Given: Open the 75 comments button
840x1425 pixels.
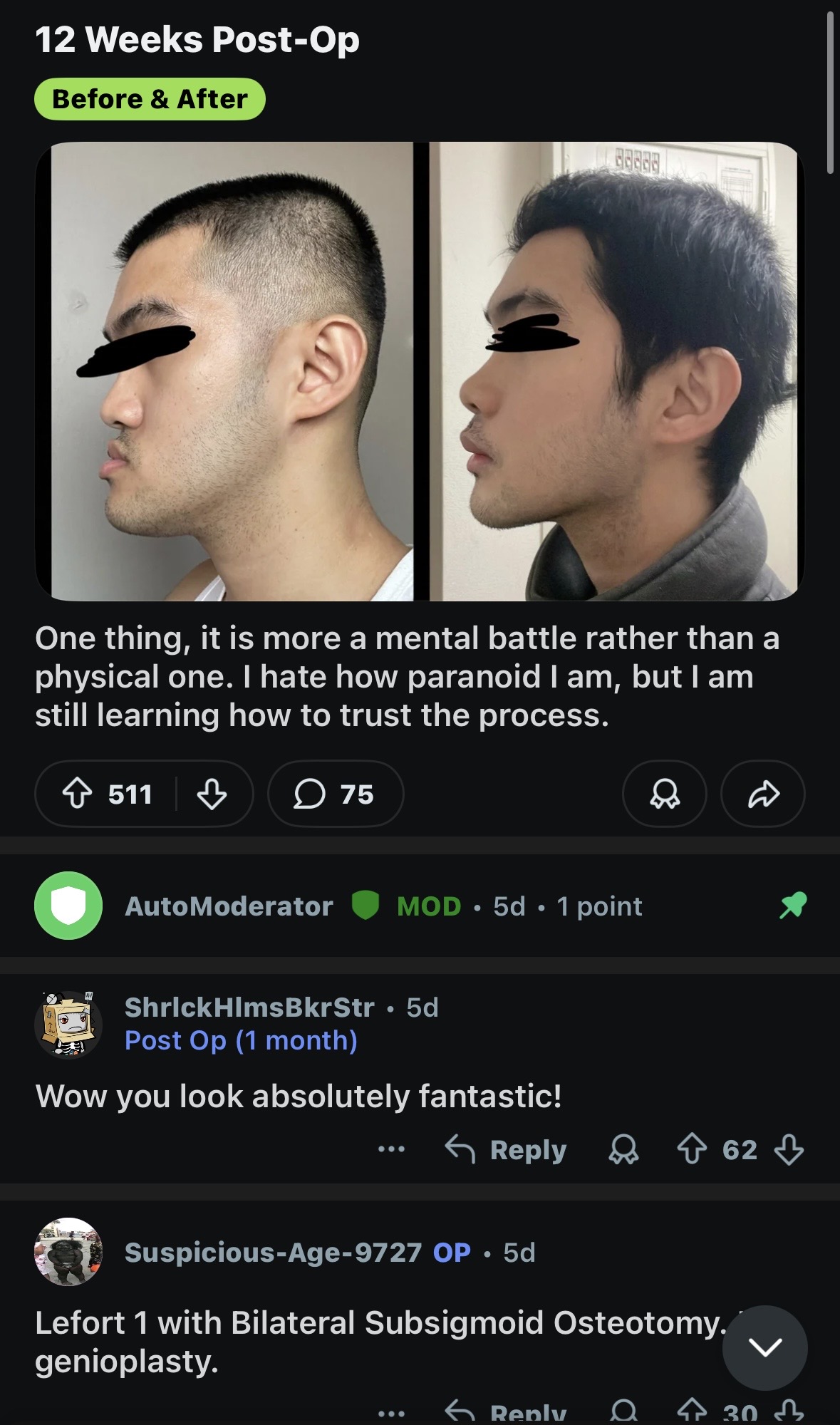Looking at the screenshot, I should click(335, 794).
